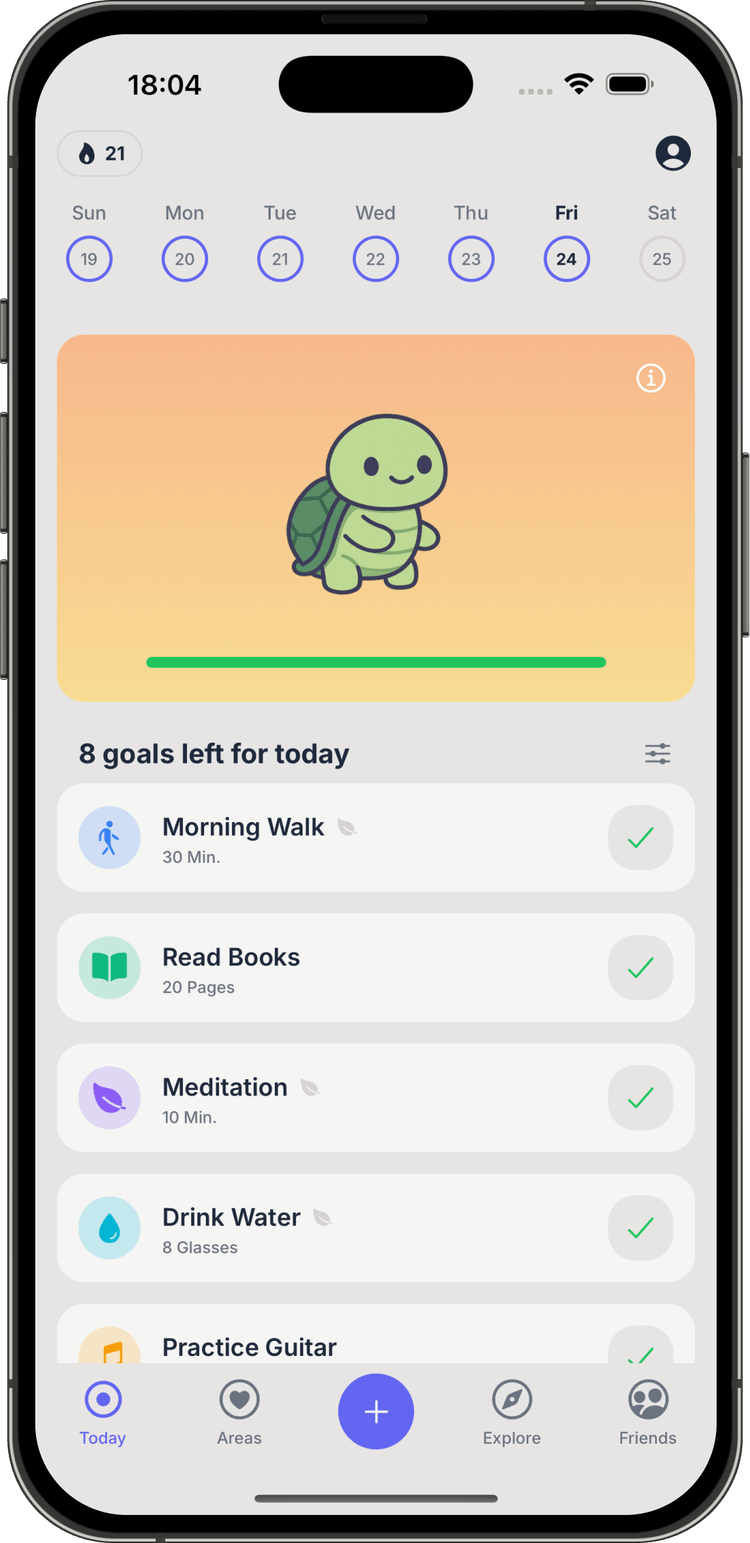Open the 21-day streak badge
750x1543 pixels.
coord(100,154)
